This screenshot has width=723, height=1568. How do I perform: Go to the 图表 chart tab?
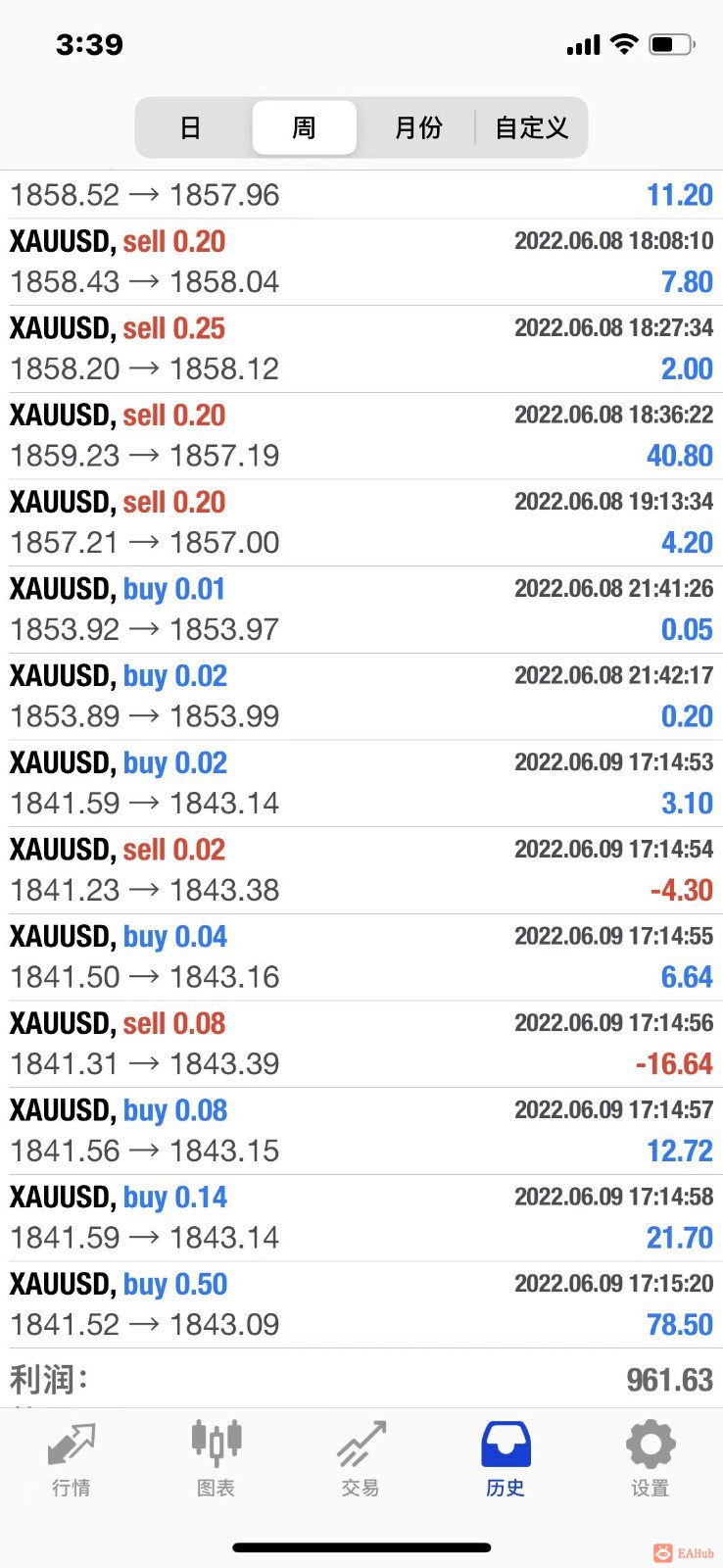tap(216, 1459)
